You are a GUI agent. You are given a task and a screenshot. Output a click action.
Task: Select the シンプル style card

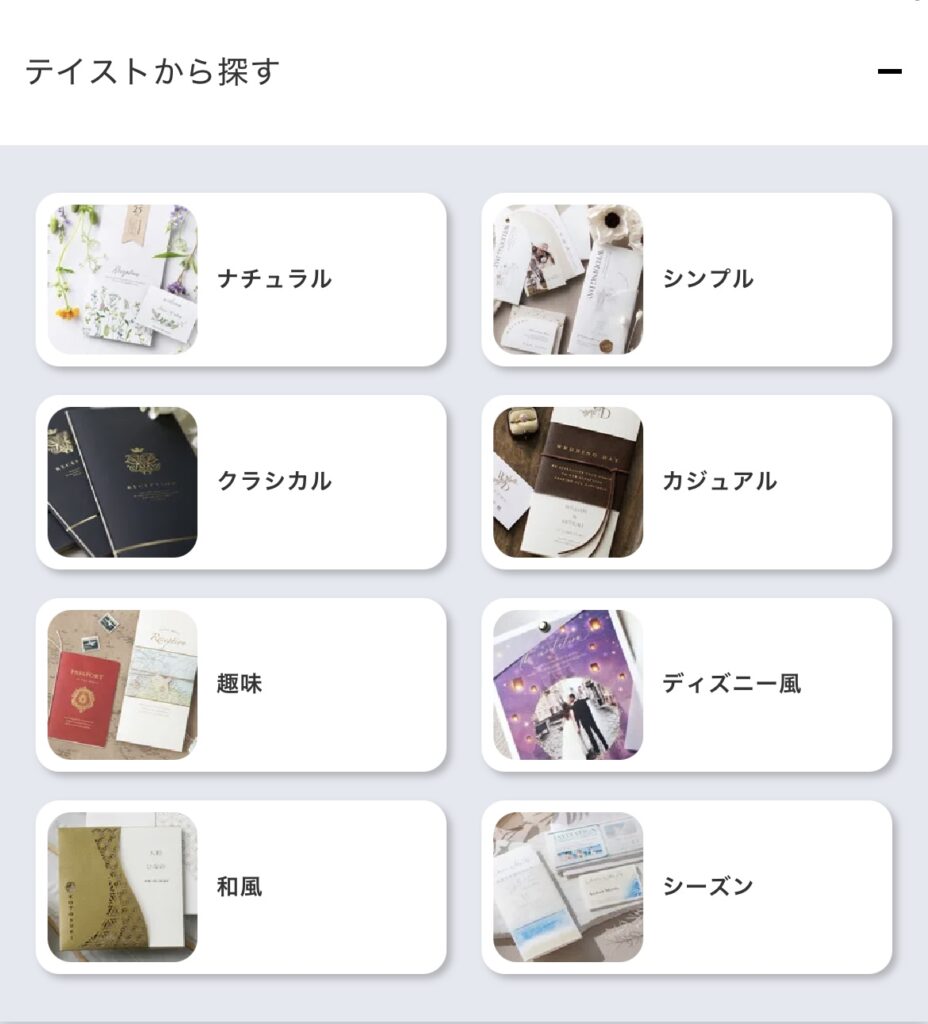point(687,279)
